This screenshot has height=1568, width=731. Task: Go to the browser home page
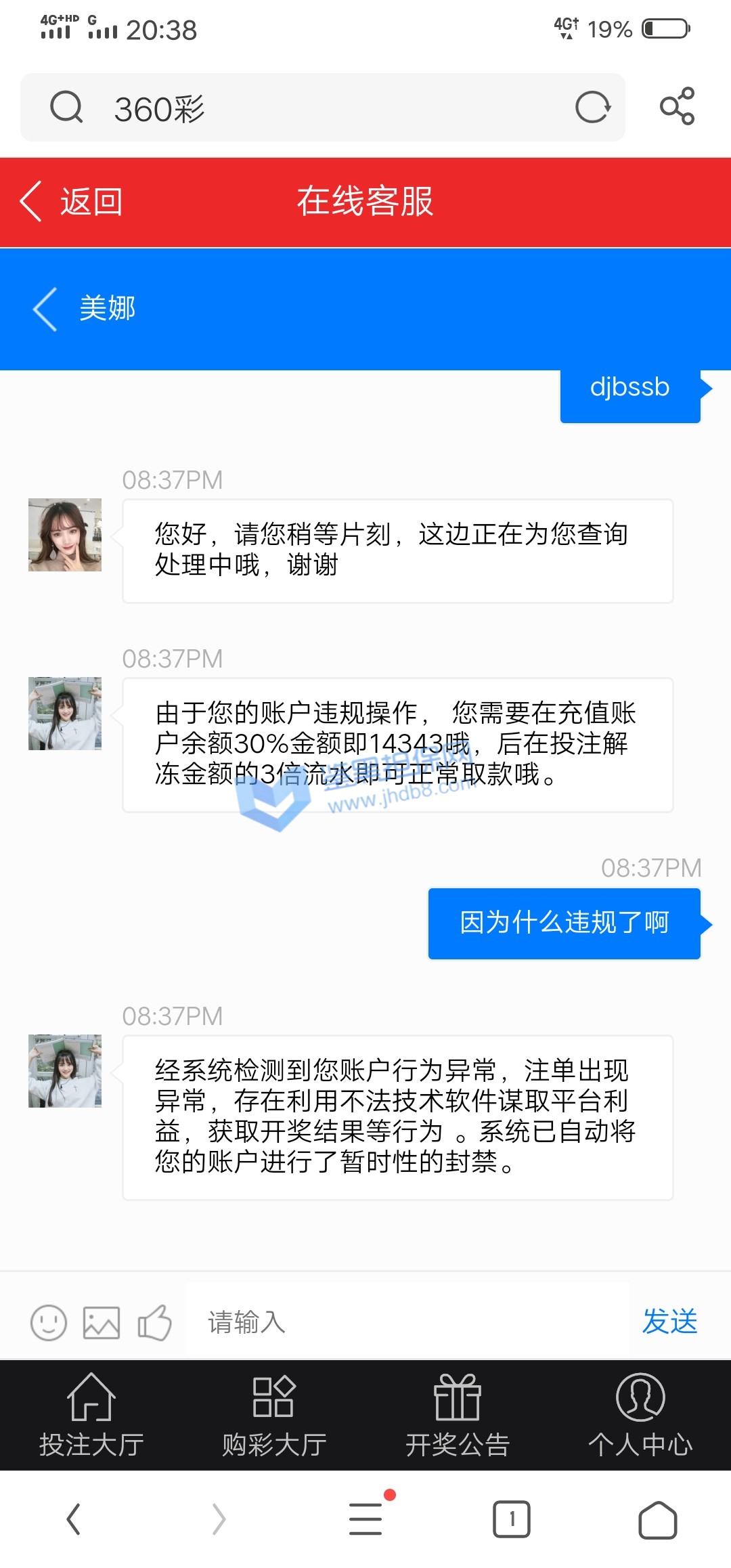[x=658, y=1519]
